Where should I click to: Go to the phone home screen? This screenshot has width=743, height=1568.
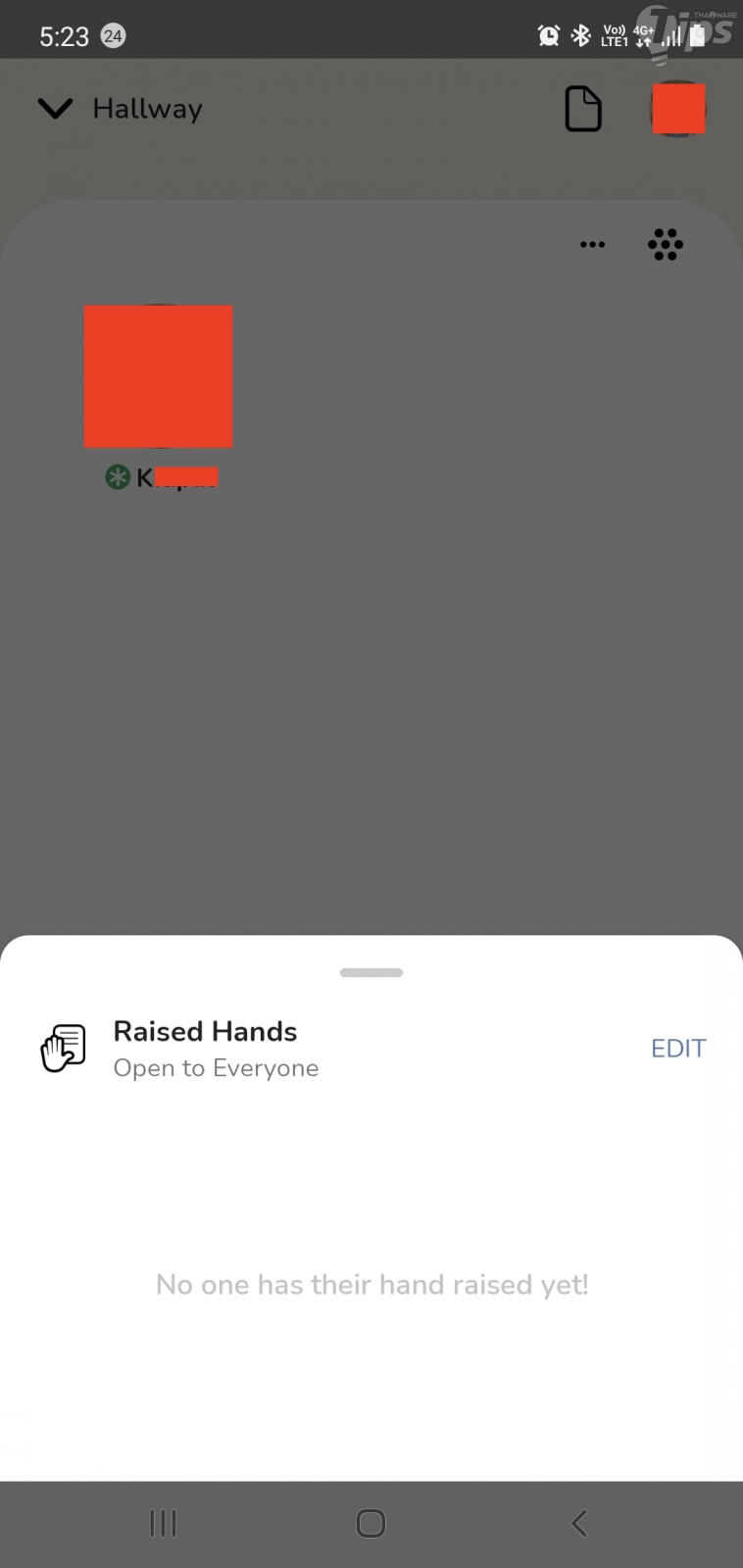click(371, 1523)
